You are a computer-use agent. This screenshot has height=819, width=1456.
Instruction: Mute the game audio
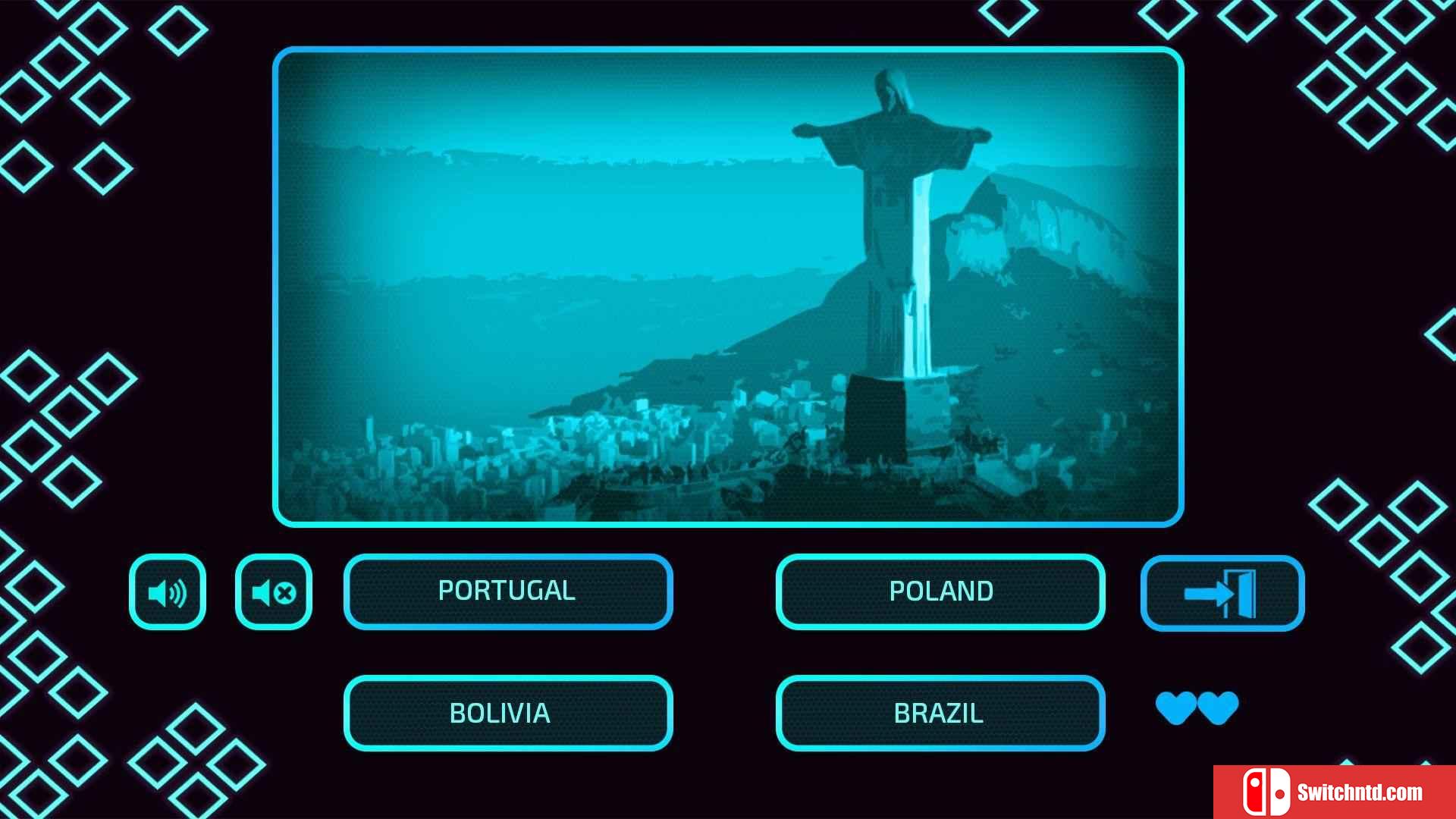(x=273, y=592)
